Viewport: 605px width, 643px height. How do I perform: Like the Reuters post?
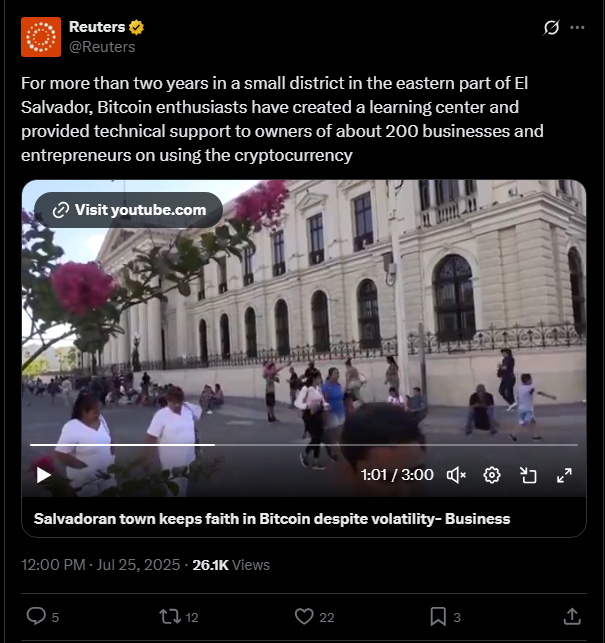click(305, 616)
